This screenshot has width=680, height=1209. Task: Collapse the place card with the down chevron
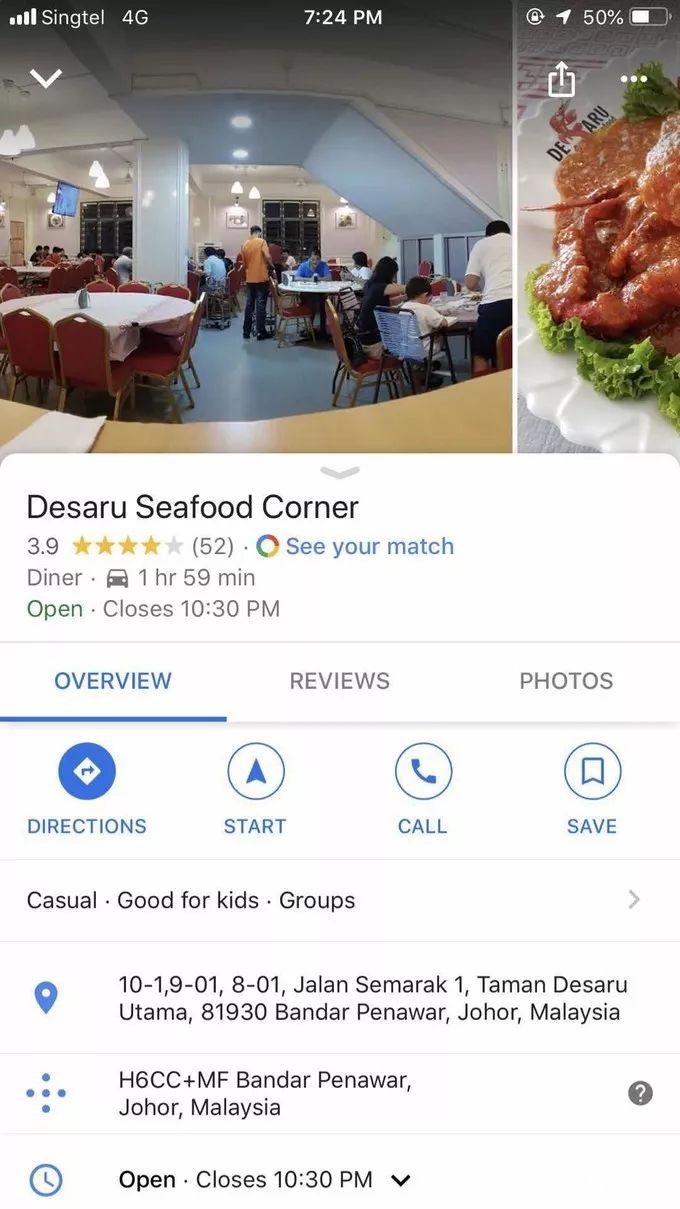46,78
